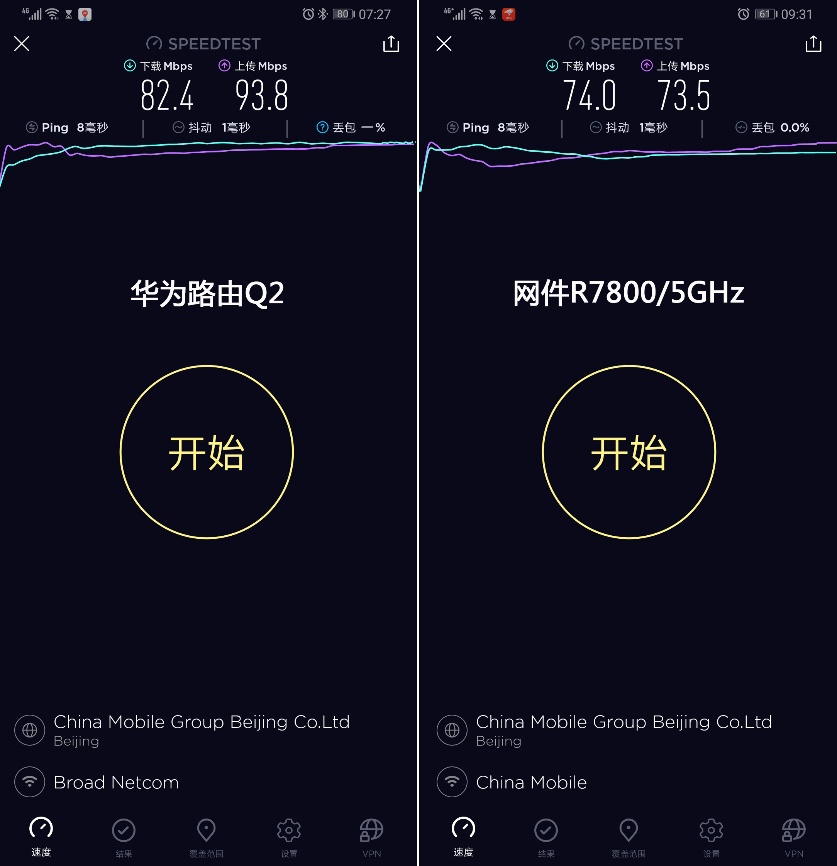The image size is (837, 866).
Task: Select the China Mobile network provider entry
Action: pos(528,783)
